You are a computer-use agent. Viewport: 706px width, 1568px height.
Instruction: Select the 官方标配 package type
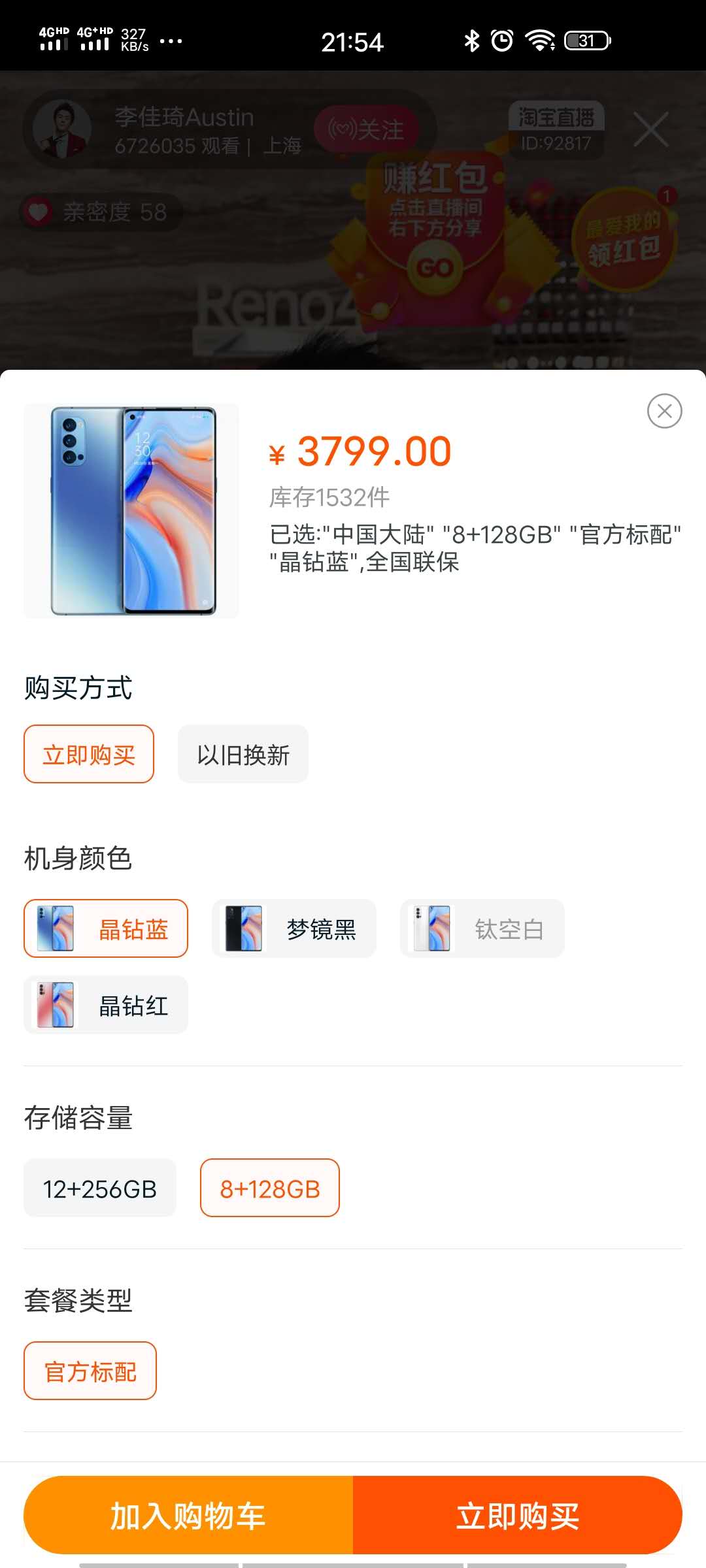click(x=90, y=1371)
